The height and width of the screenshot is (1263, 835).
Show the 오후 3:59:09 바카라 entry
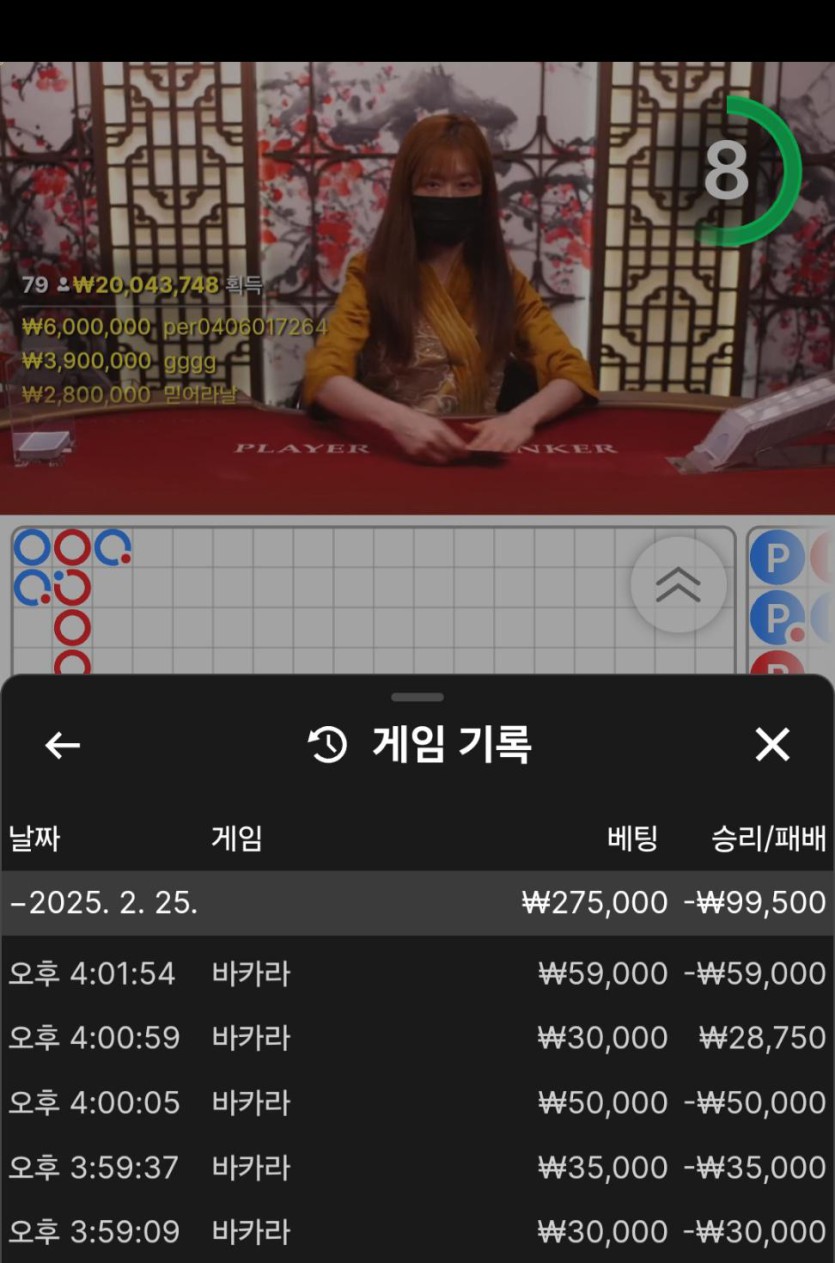[417, 1232]
